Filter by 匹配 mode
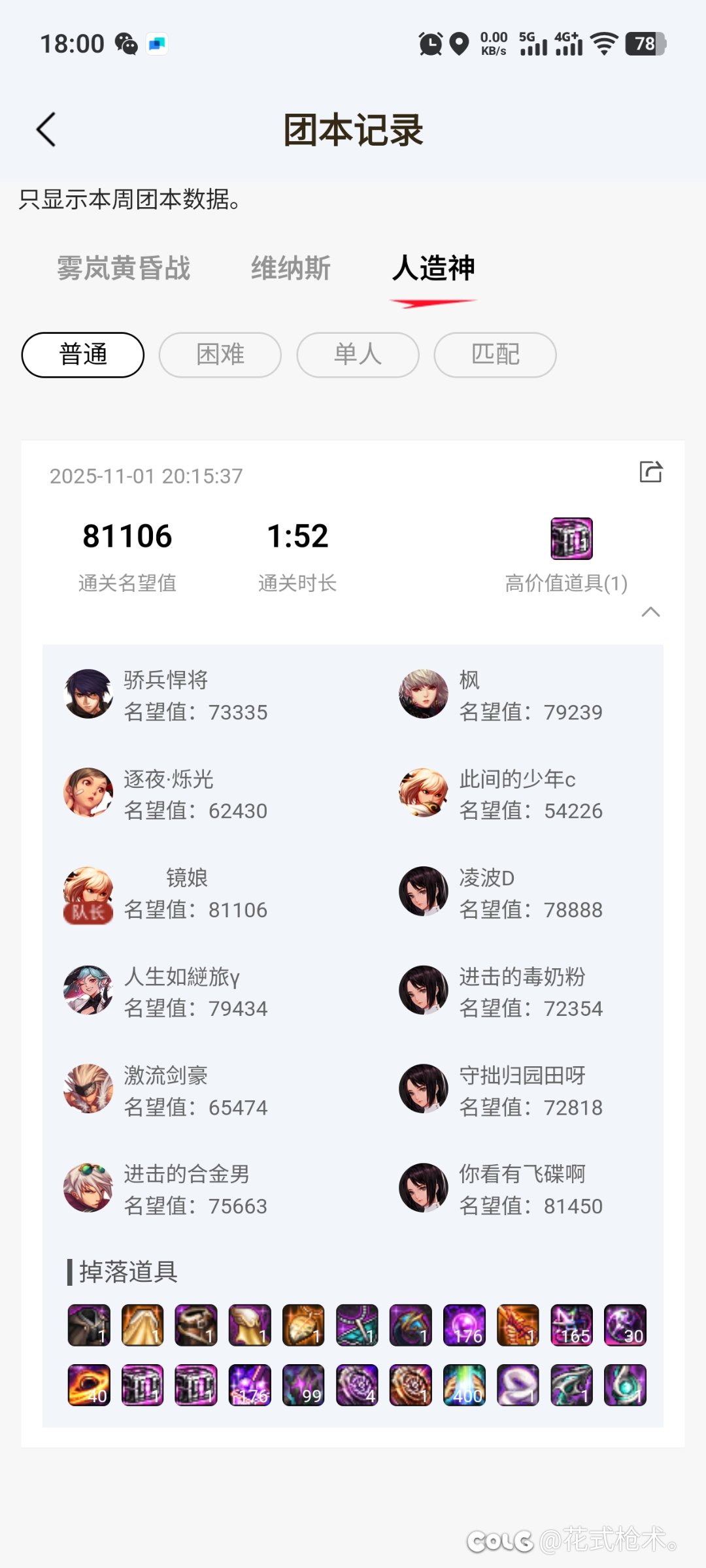This screenshot has height=1568, width=706. [x=495, y=355]
